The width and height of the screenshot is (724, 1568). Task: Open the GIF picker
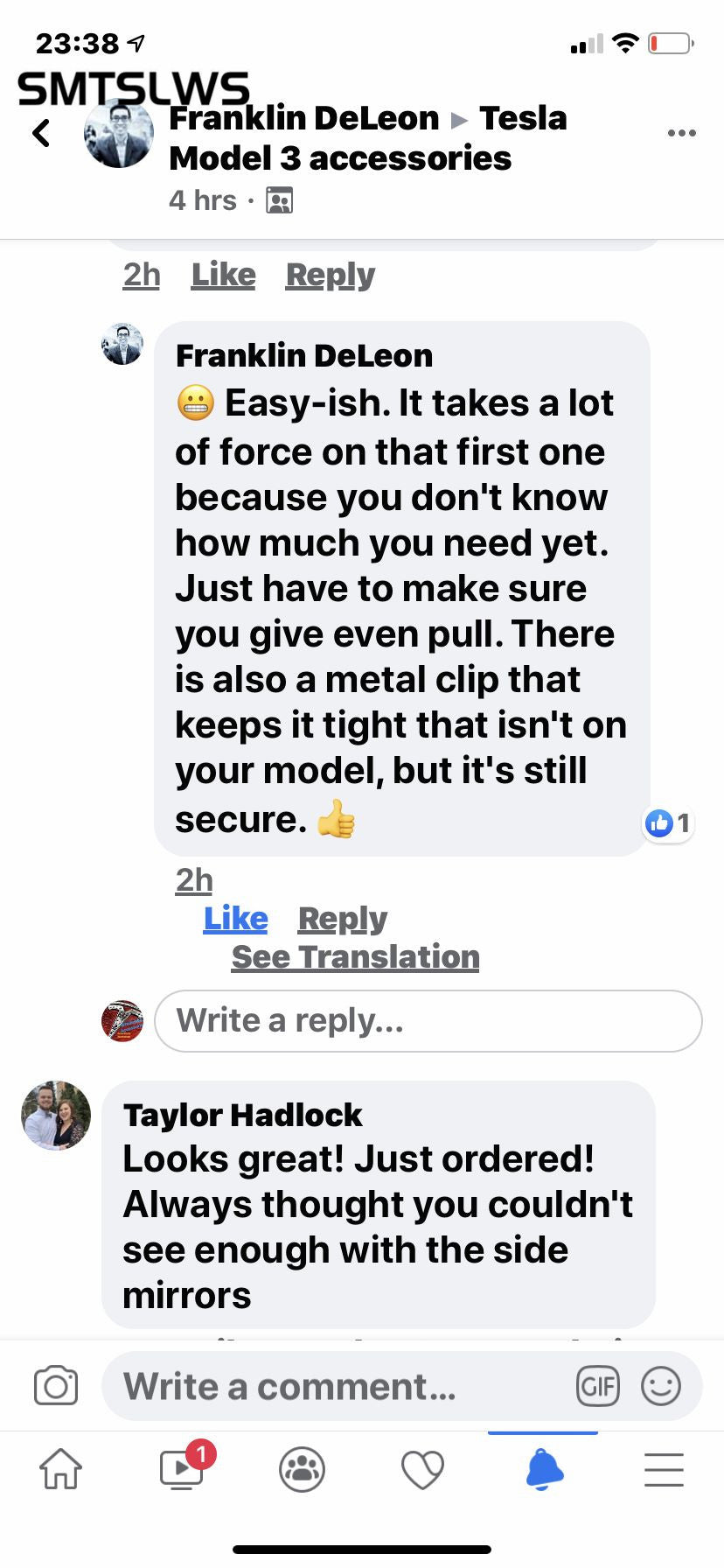coord(598,1386)
